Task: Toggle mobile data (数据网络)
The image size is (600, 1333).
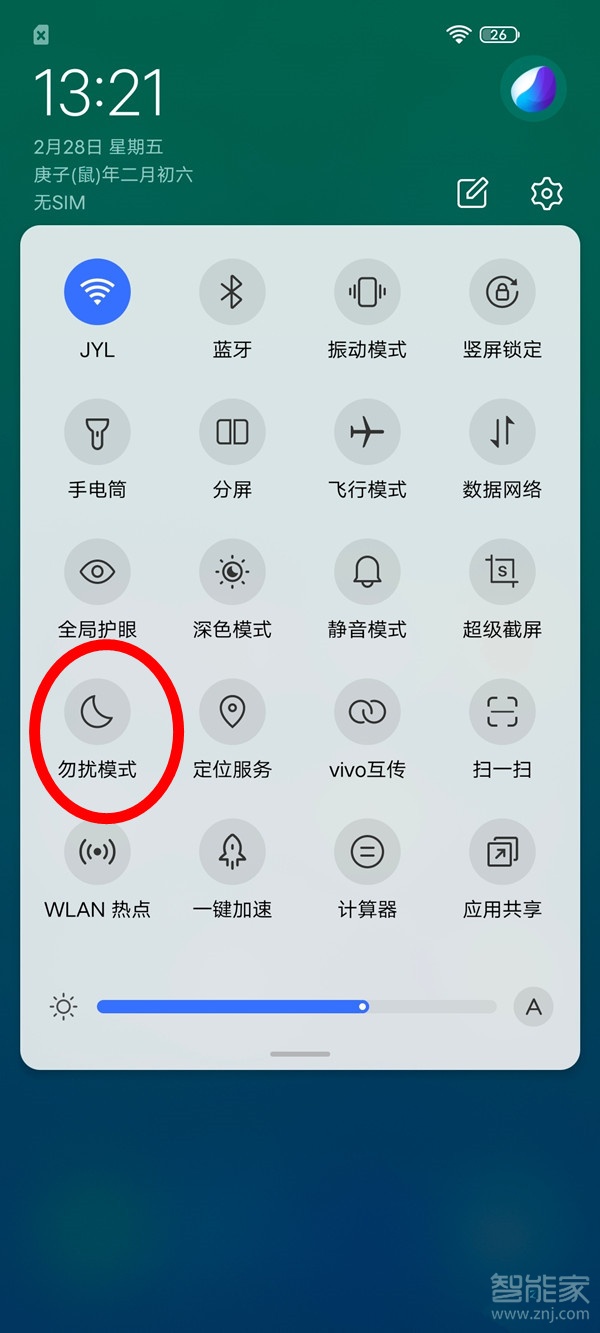Action: coord(502,432)
